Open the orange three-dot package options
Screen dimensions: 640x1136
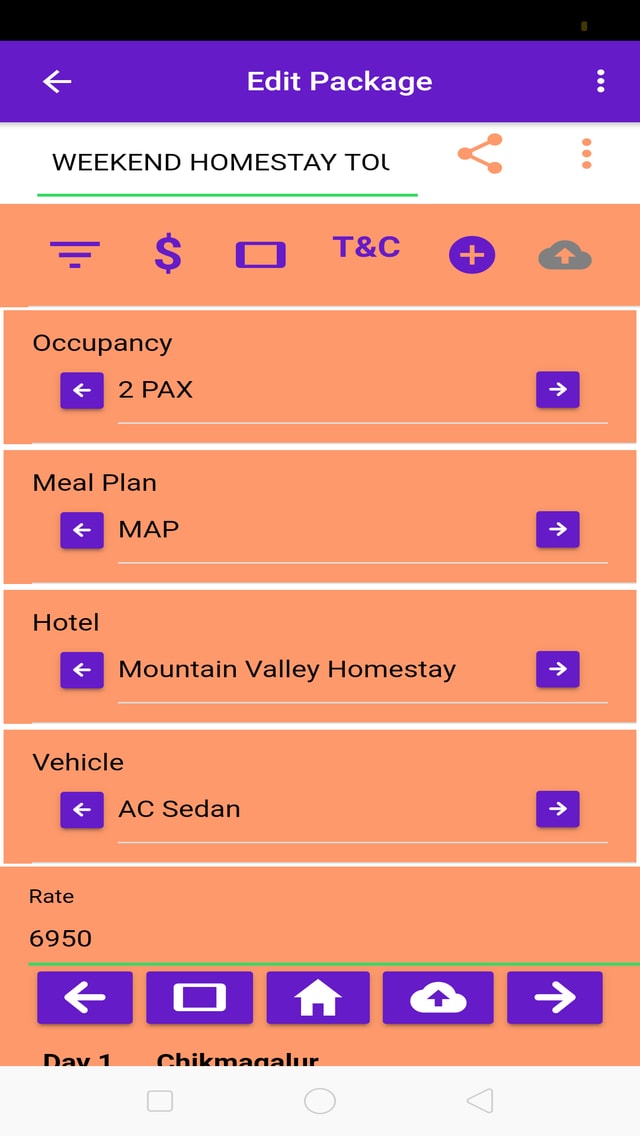pyautogui.click(x=586, y=154)
